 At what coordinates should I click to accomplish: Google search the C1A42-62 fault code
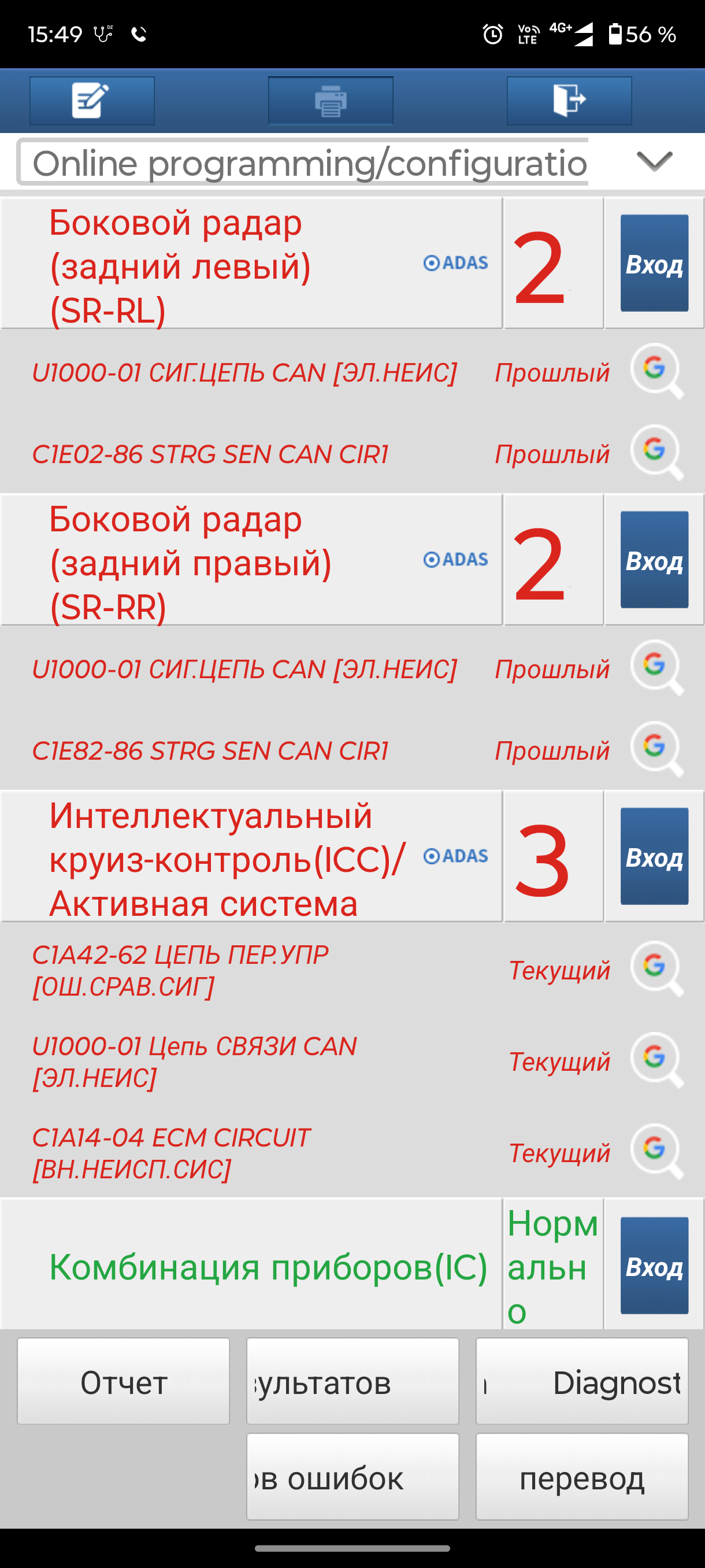tap(656, 969)
